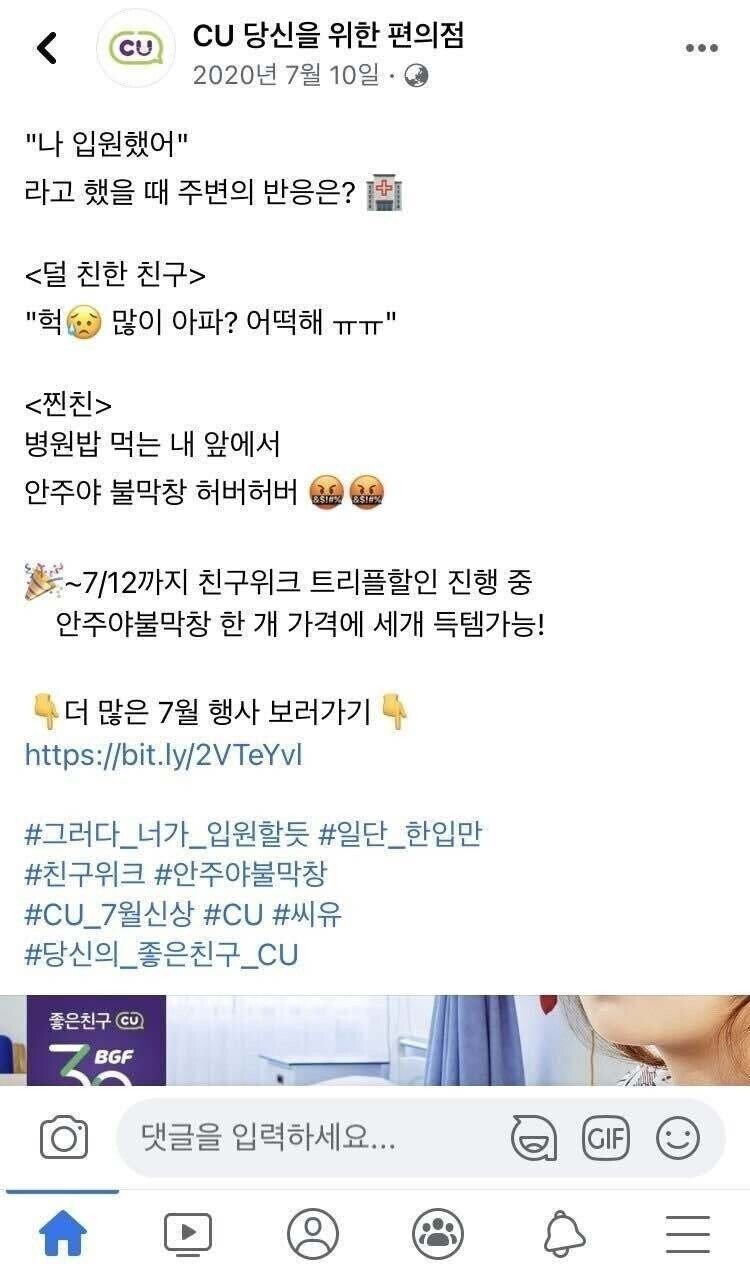Open the sticker picker in comment box
750x1278 pixels.
(x=533, y=1138)
